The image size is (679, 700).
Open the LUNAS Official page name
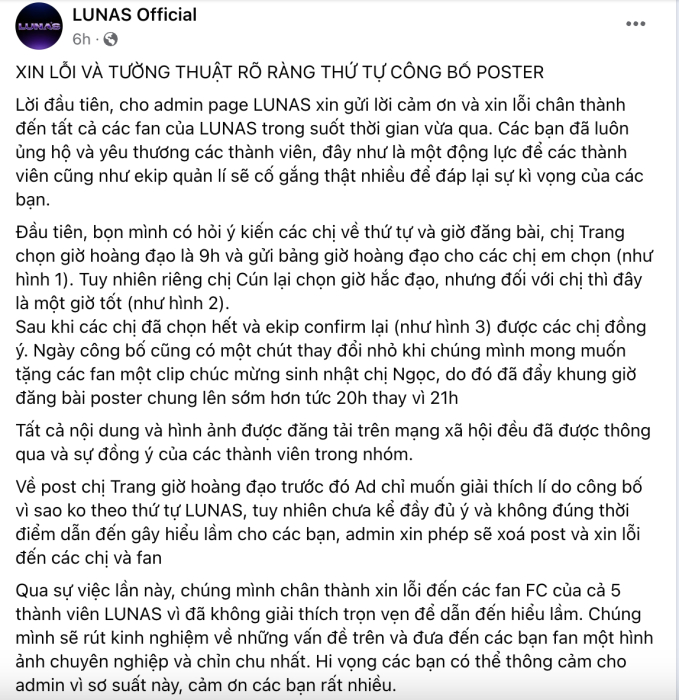pos(135,15)
